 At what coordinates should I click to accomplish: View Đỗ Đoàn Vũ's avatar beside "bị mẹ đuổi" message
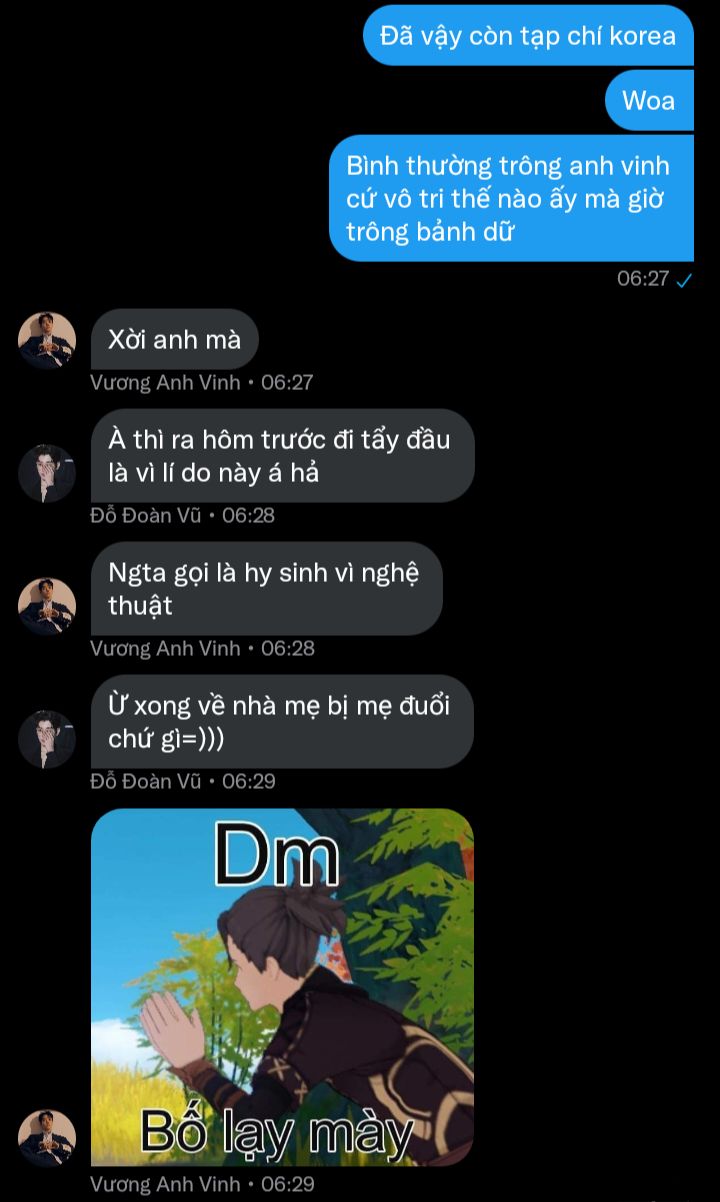47,739
